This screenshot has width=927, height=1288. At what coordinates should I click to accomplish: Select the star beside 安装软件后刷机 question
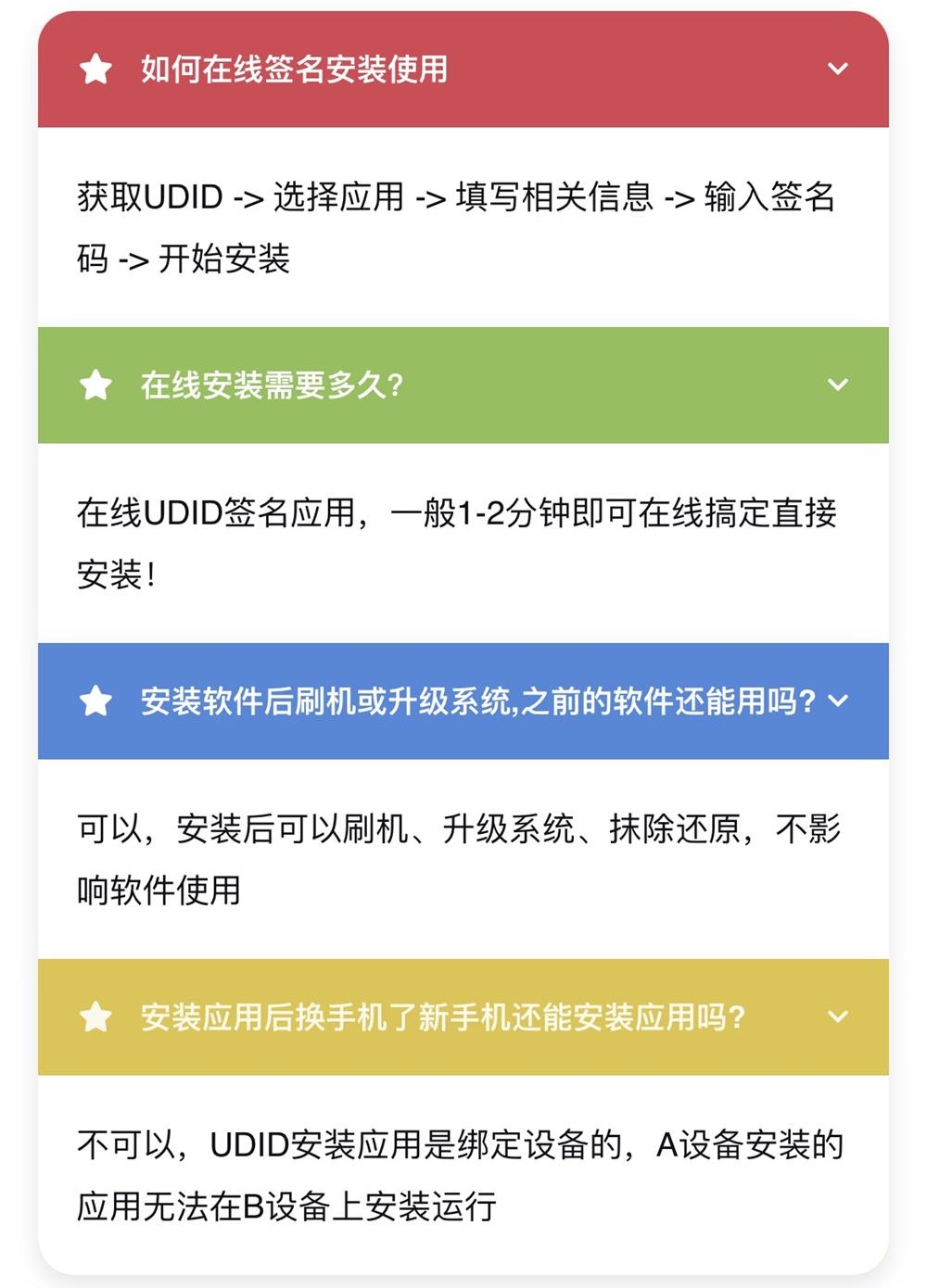click(95, 702)
